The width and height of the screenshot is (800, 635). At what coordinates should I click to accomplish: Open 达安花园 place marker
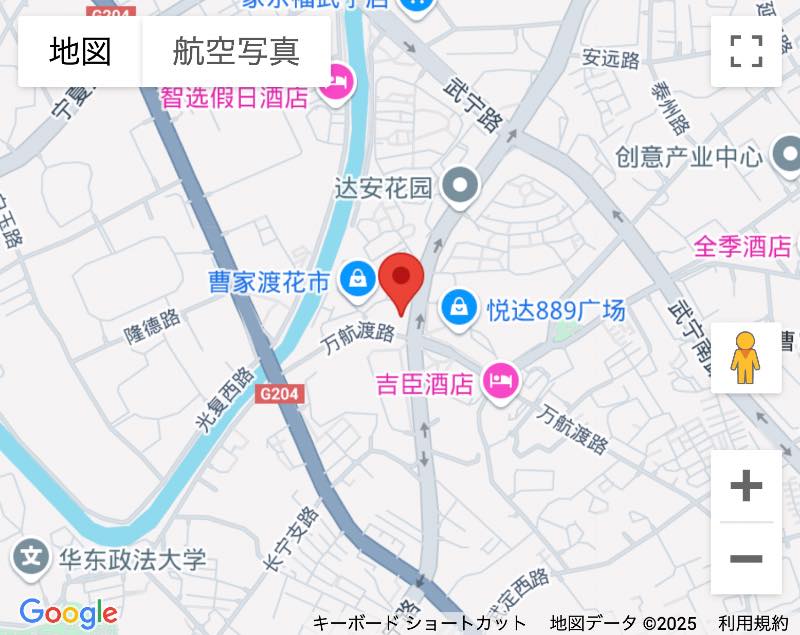pyautogui.click(x=462, y=184)
